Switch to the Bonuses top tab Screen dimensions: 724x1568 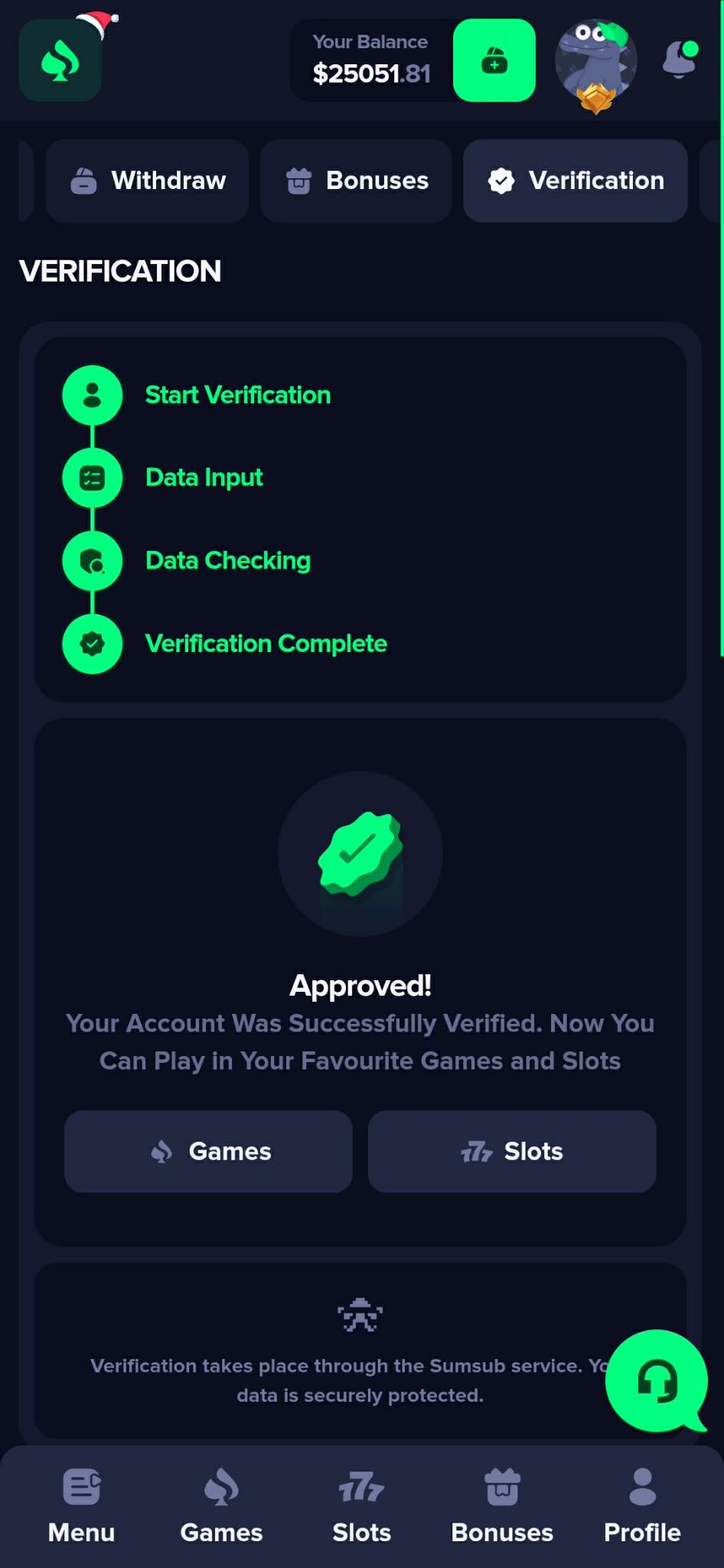point(357,181)
